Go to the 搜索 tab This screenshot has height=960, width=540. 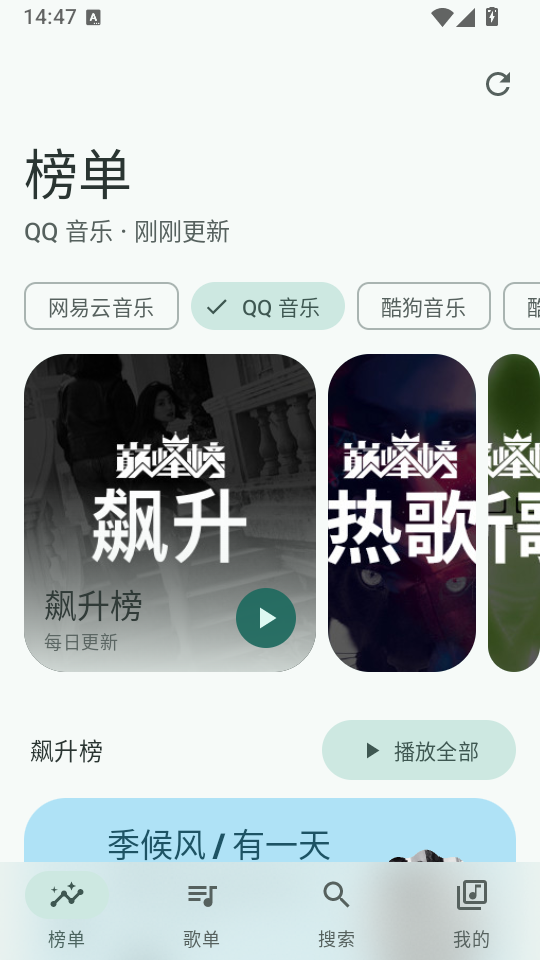(x=336, y=912)
